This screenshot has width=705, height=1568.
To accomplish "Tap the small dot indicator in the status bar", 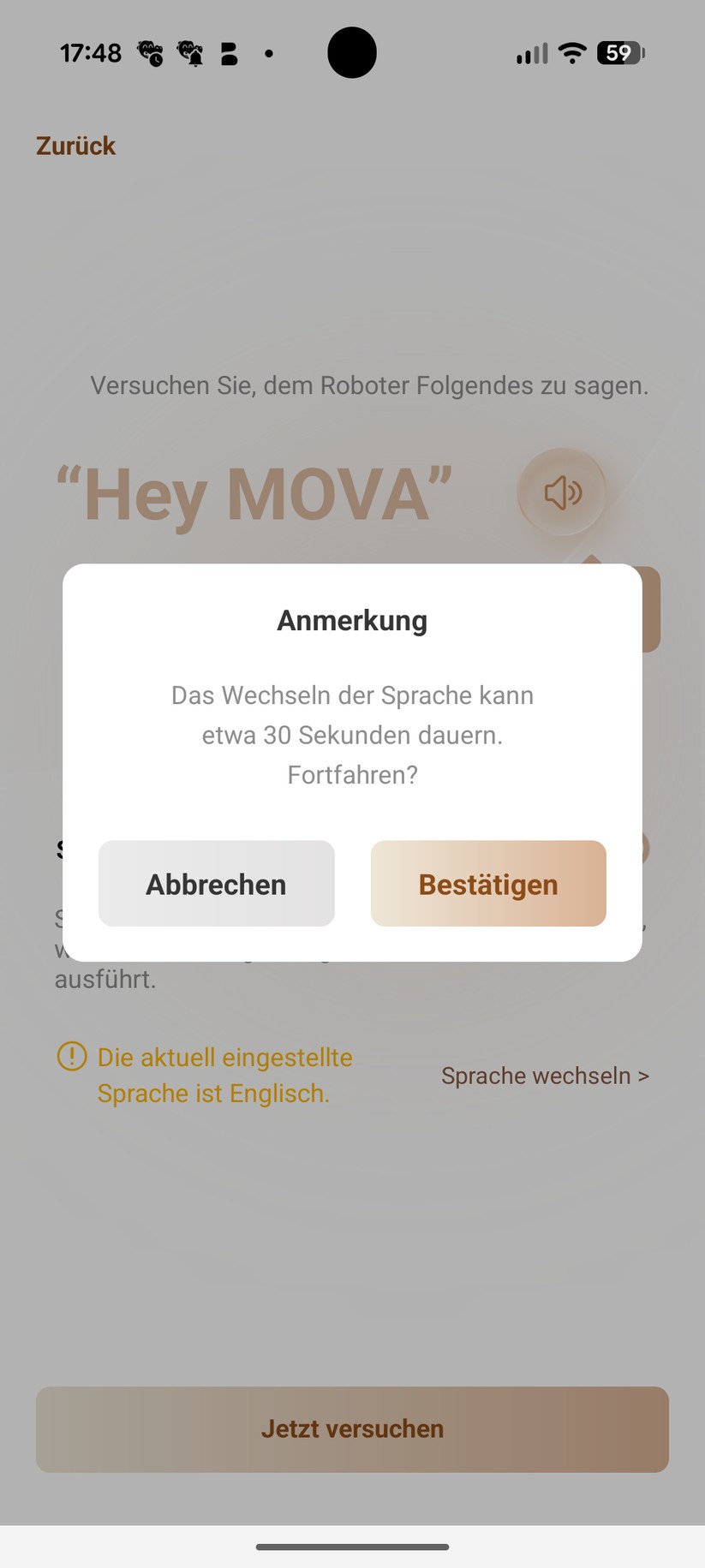I will pyautogui.click(x=268, y=53).
